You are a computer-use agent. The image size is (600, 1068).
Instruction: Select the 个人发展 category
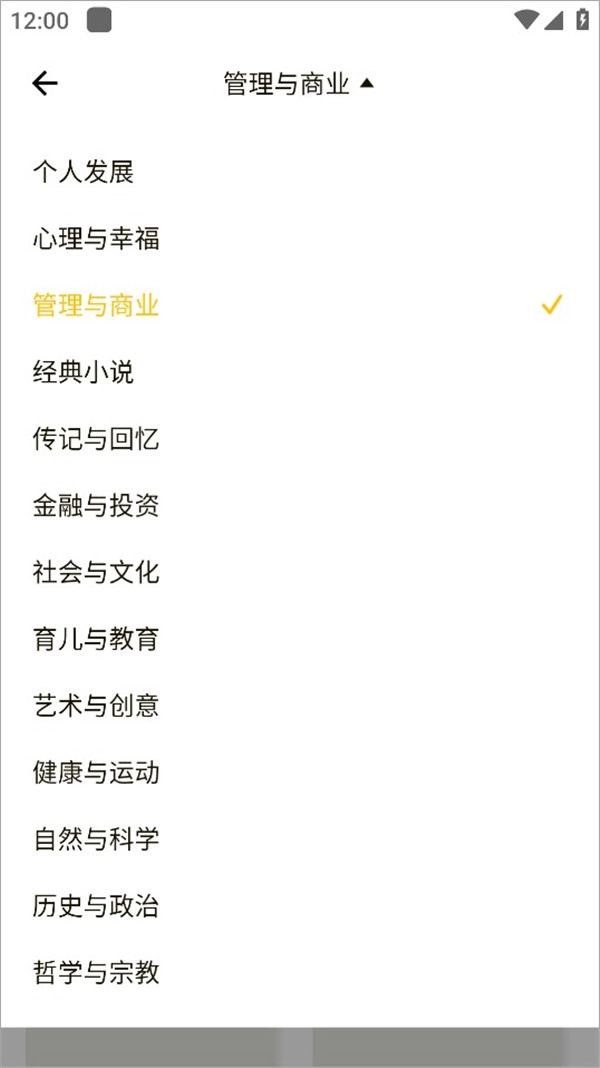coord(83,172)
